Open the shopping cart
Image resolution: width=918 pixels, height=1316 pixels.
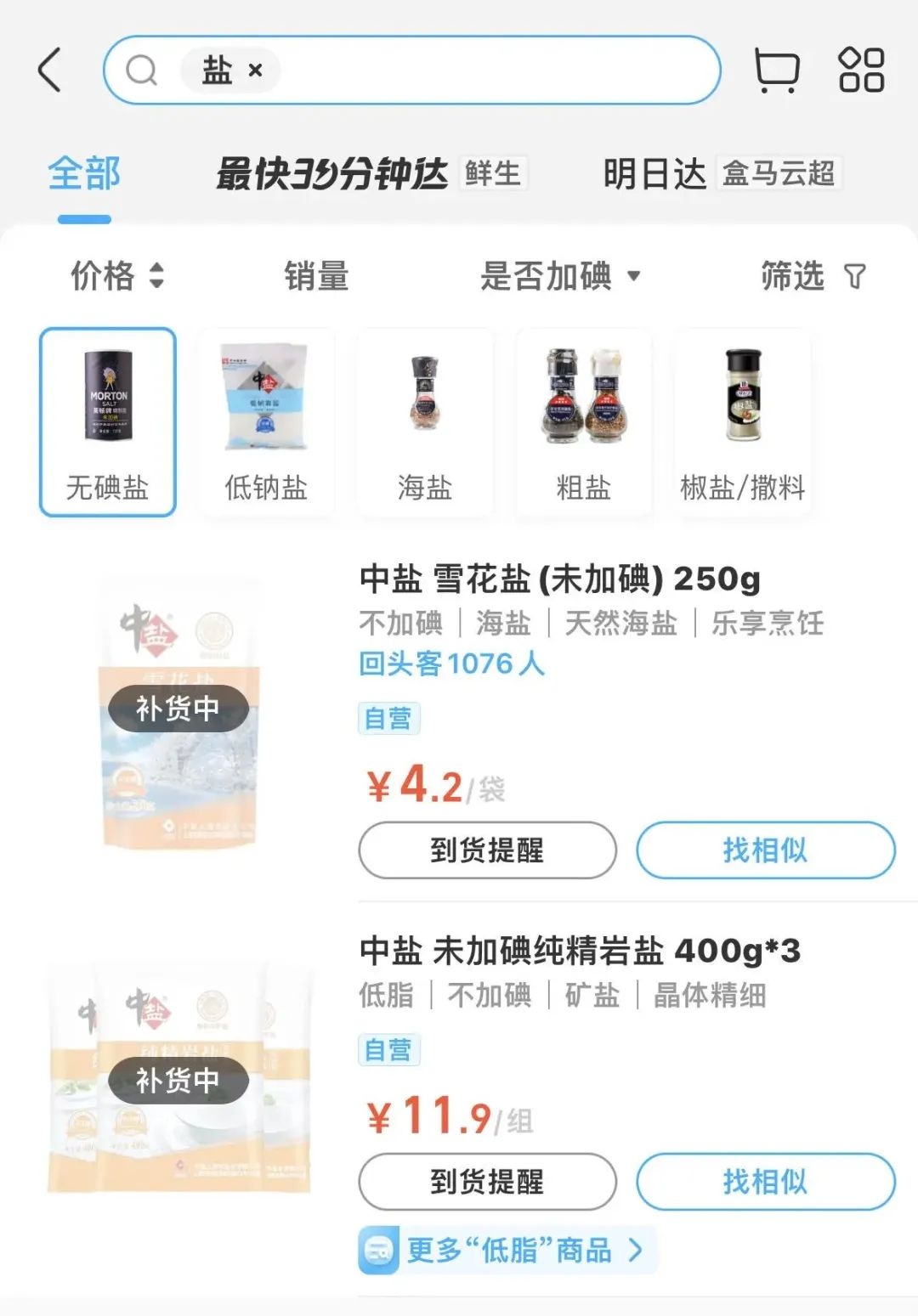pos(776,70)
